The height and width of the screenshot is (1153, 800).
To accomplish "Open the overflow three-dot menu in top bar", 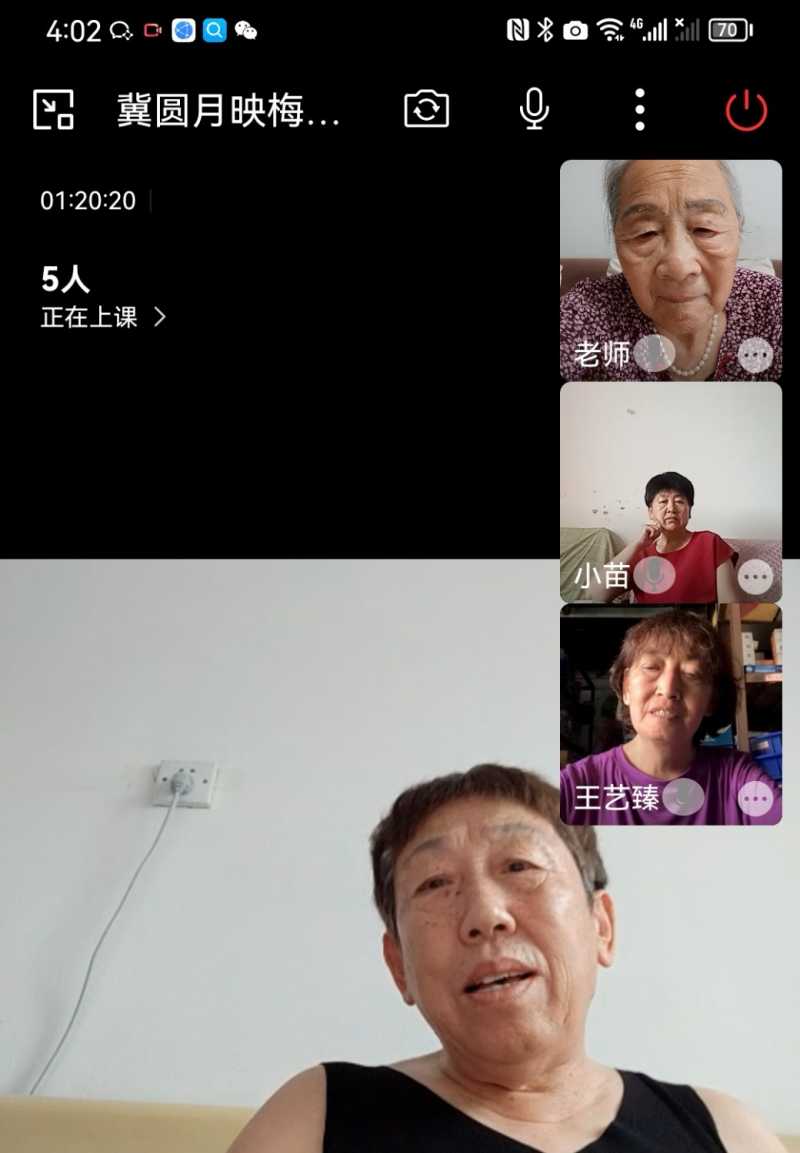I will click(x=640, y=110).
